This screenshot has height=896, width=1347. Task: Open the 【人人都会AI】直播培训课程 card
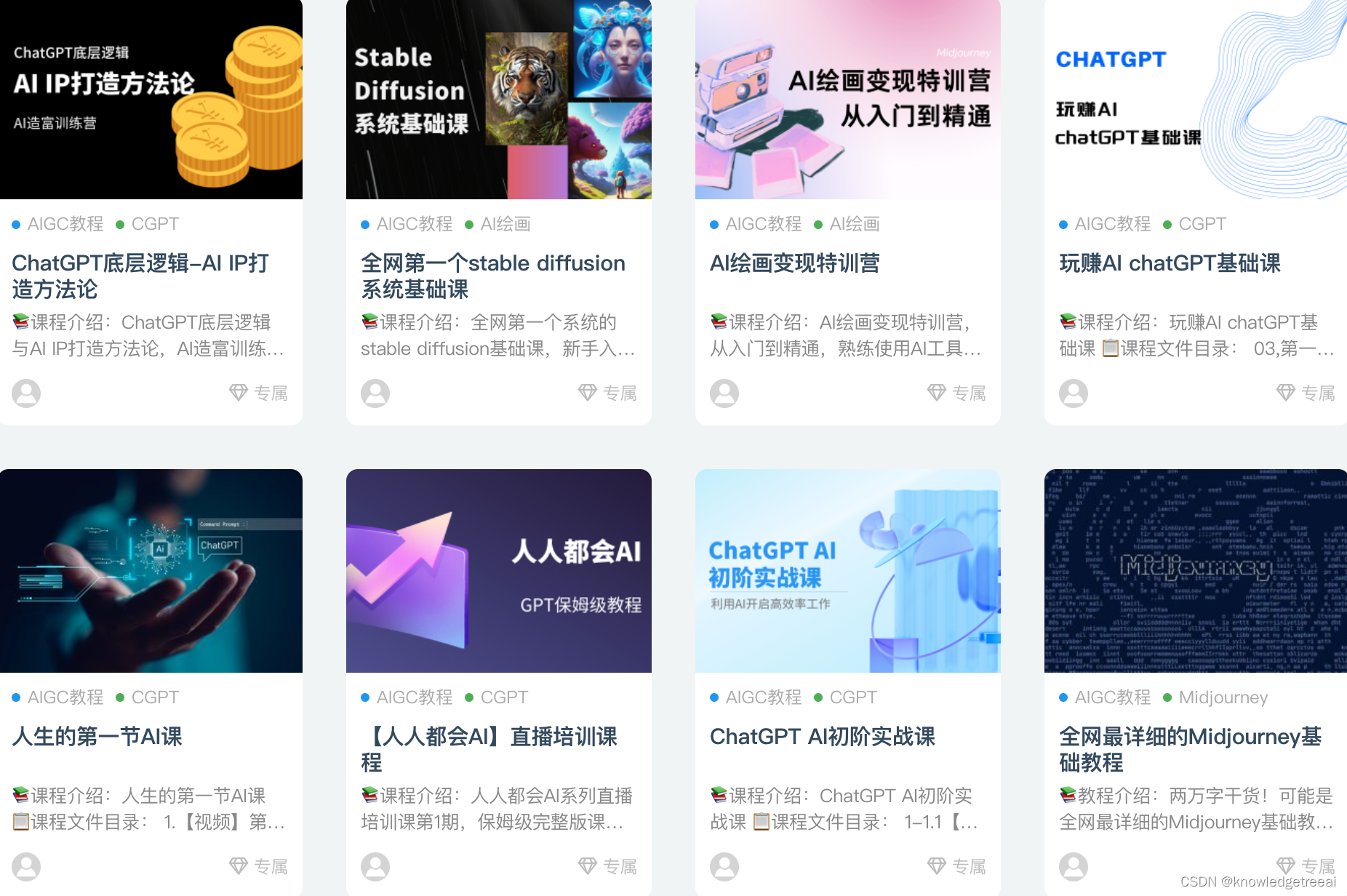coord(489,749)
